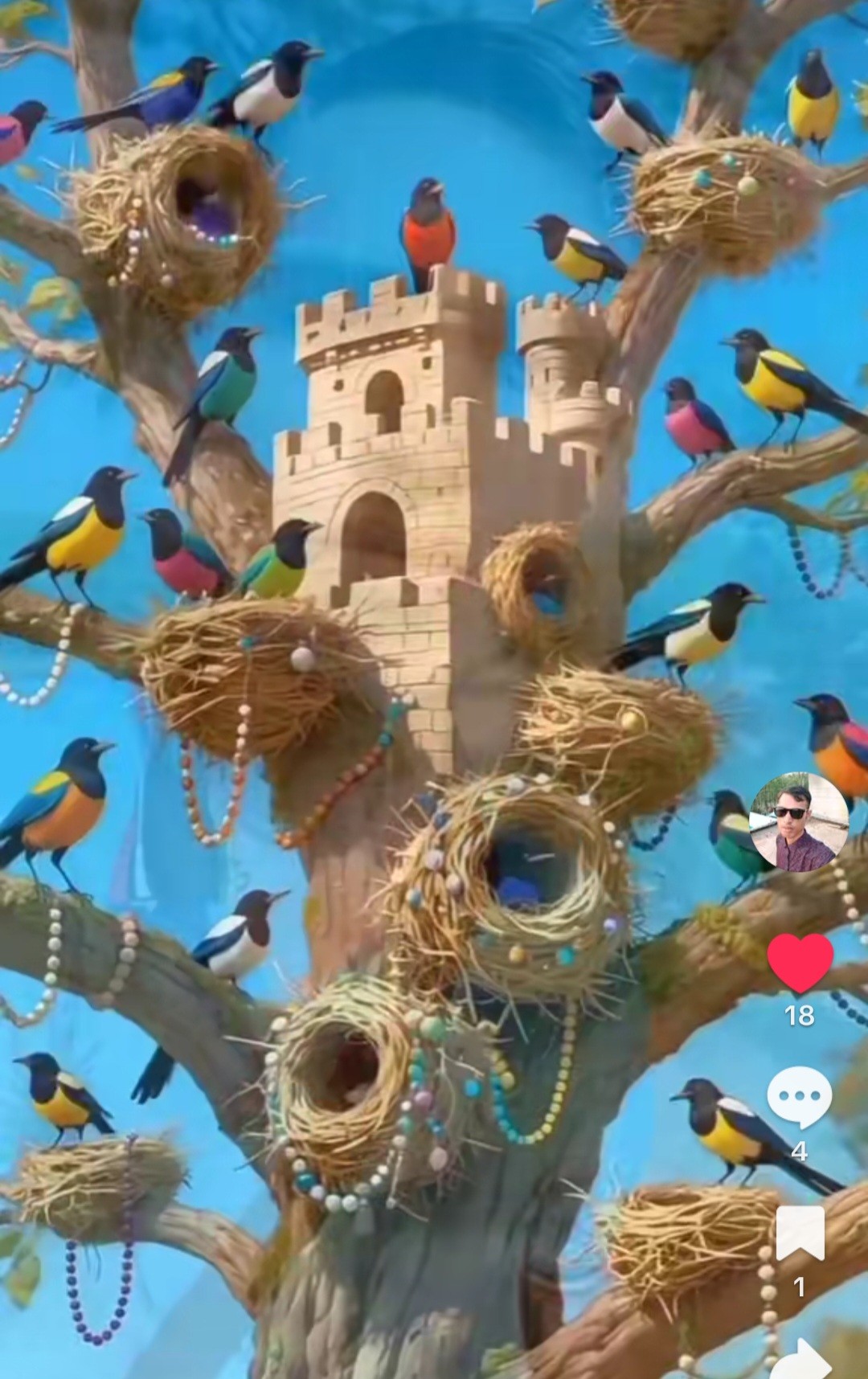
Task: Open the comments bubble
Action: point(799,1096)
